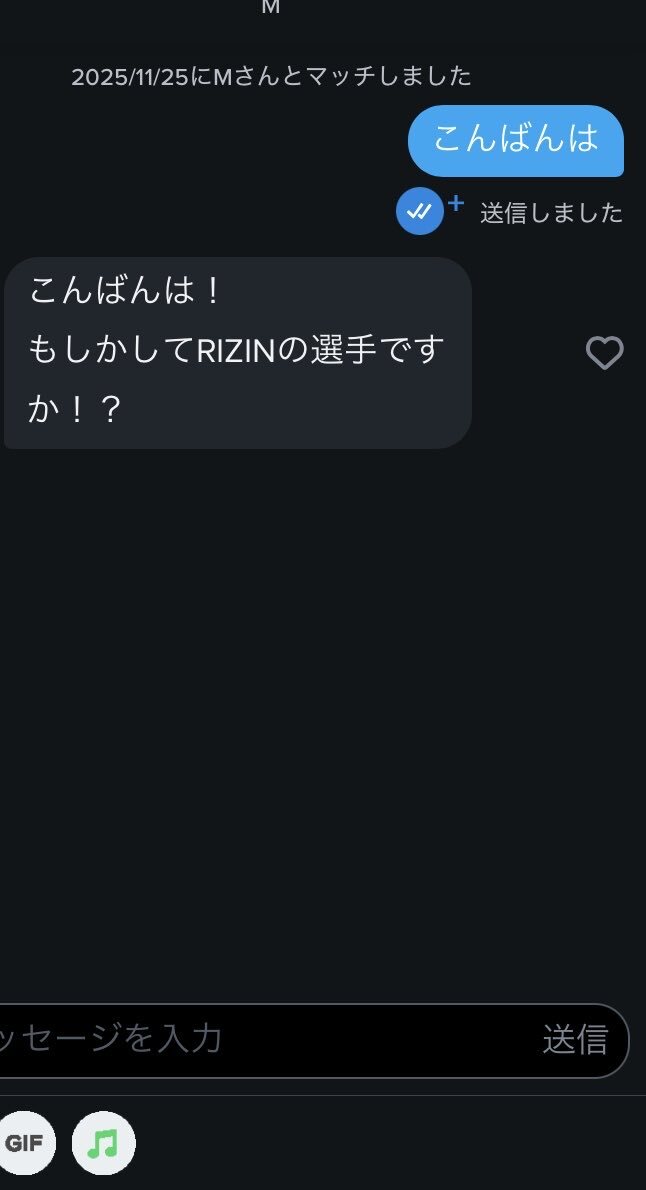
Task: Tap the 送信 send button
Action: (x=575, y=1040)
